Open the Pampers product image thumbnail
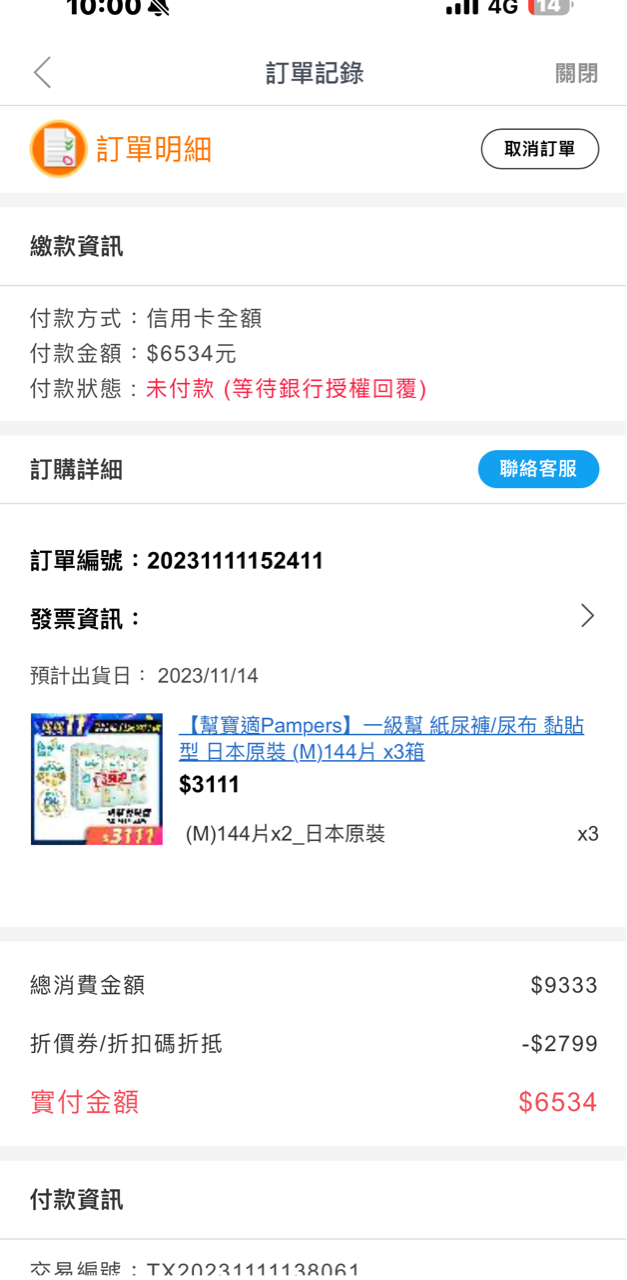The height and width of the screenshot is (1280, 627). [97, 779]
